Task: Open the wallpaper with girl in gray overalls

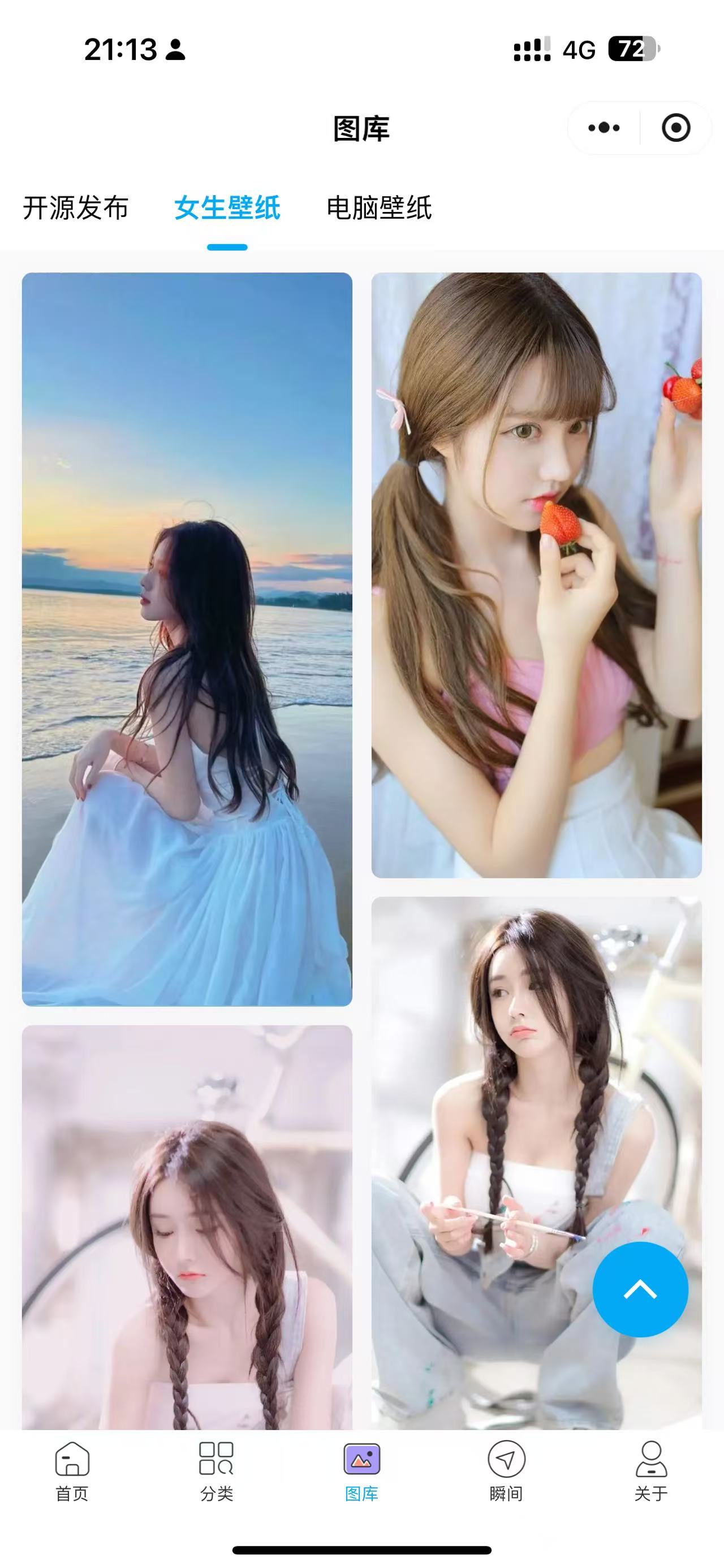Action: pyautogui.click(x=536, y=1163)
